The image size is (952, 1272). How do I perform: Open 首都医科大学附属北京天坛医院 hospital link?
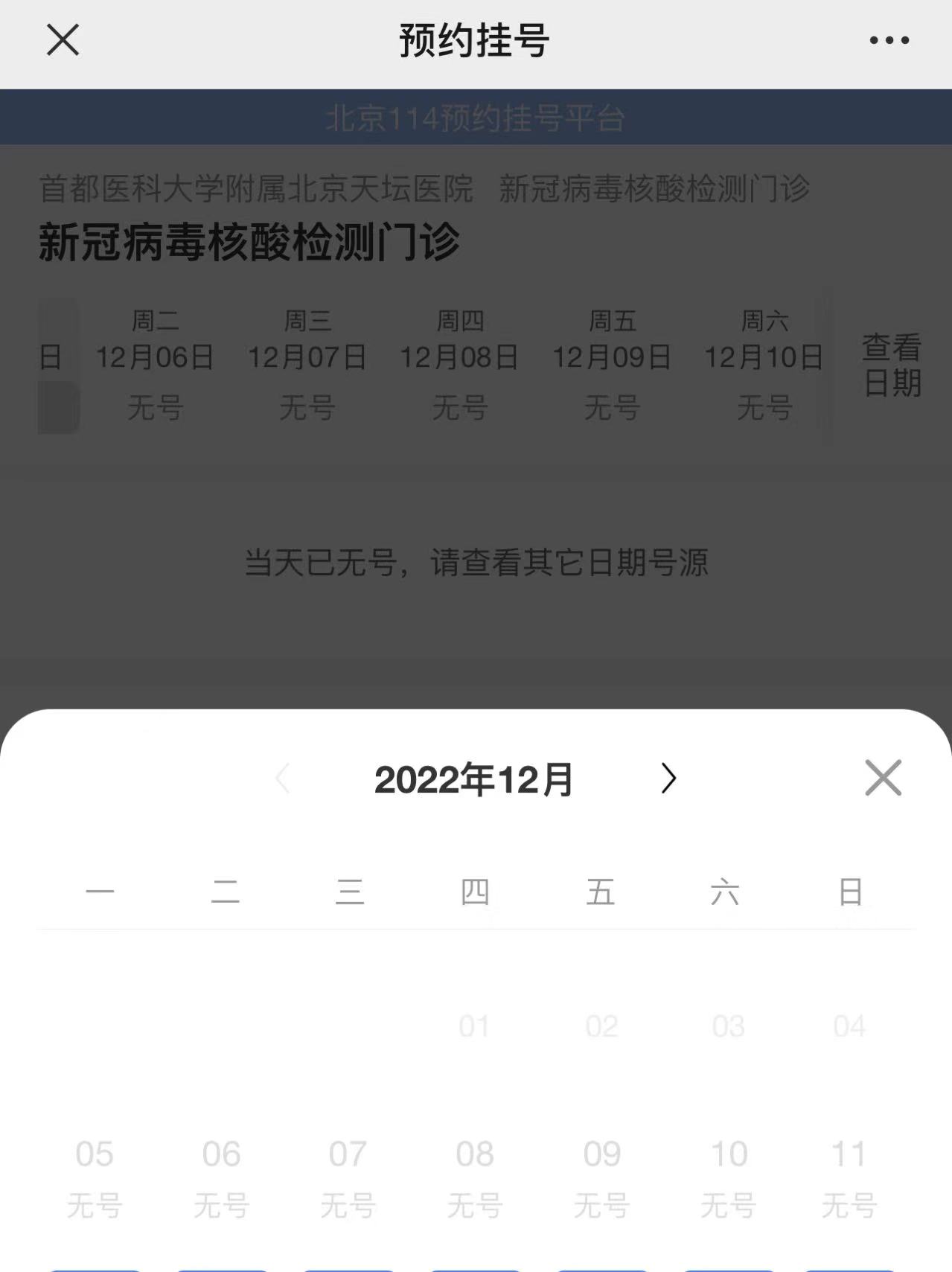[x=256, y=189]
